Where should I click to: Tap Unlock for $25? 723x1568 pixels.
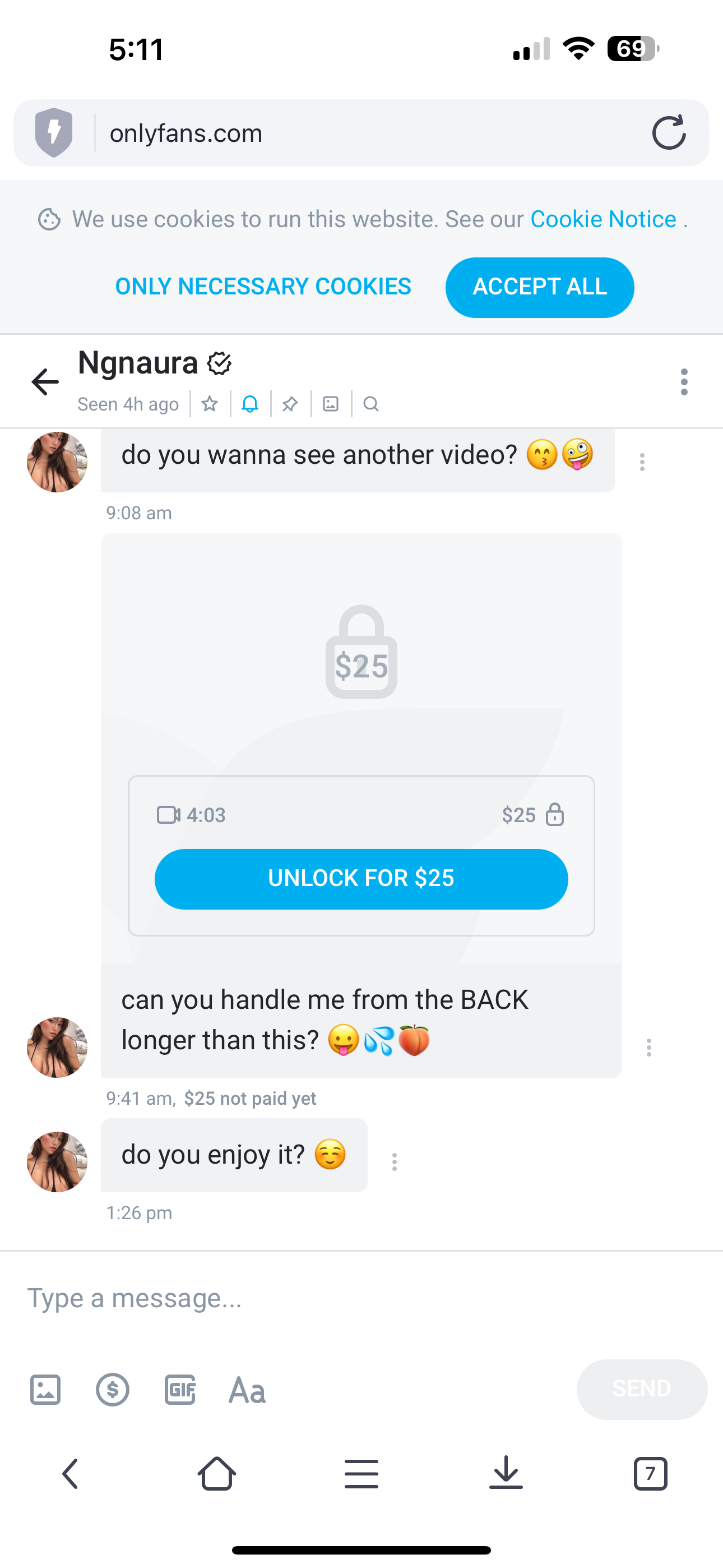[361, 879]
